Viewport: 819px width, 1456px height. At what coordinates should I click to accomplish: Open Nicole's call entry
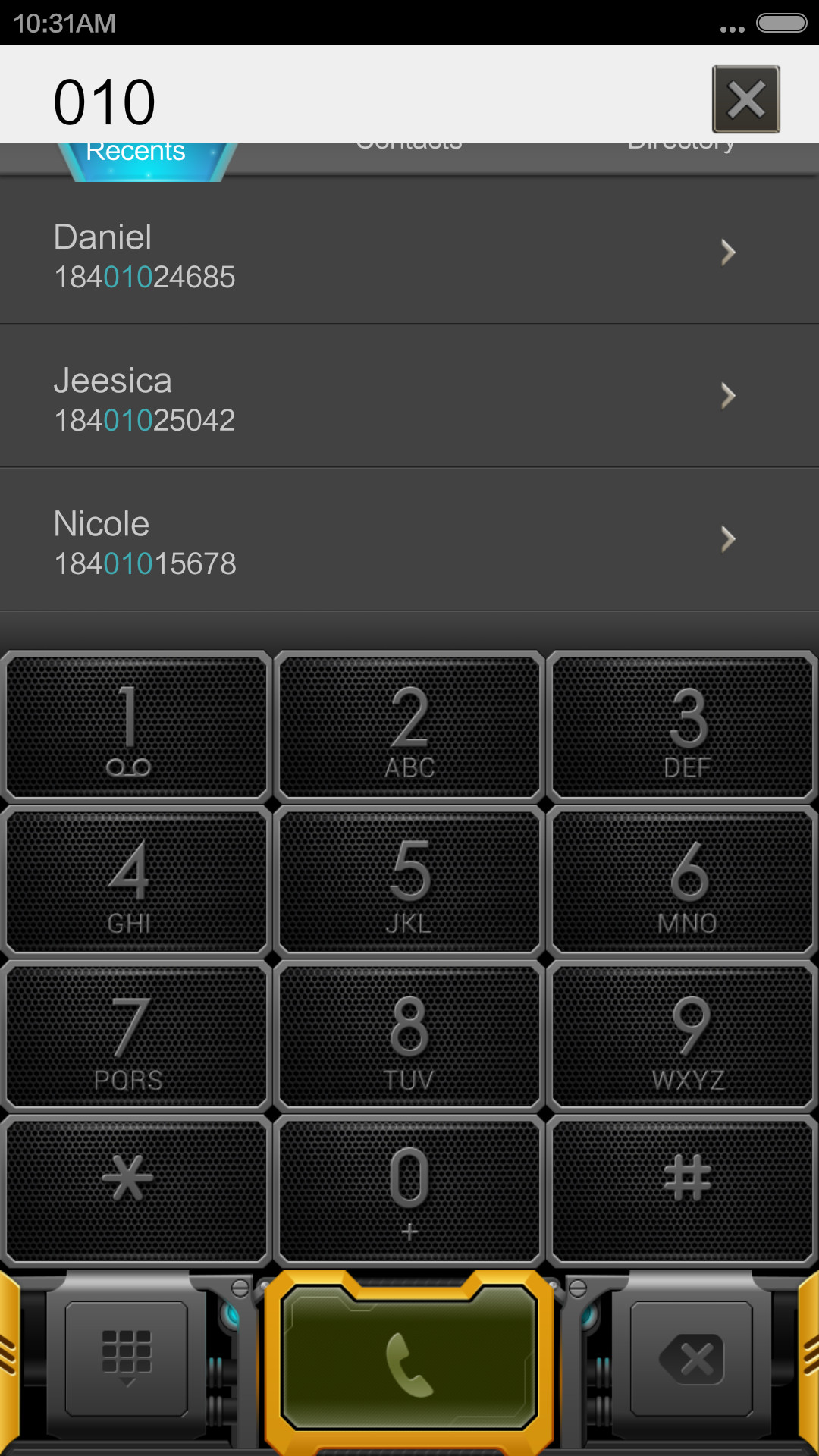point(409,539)
